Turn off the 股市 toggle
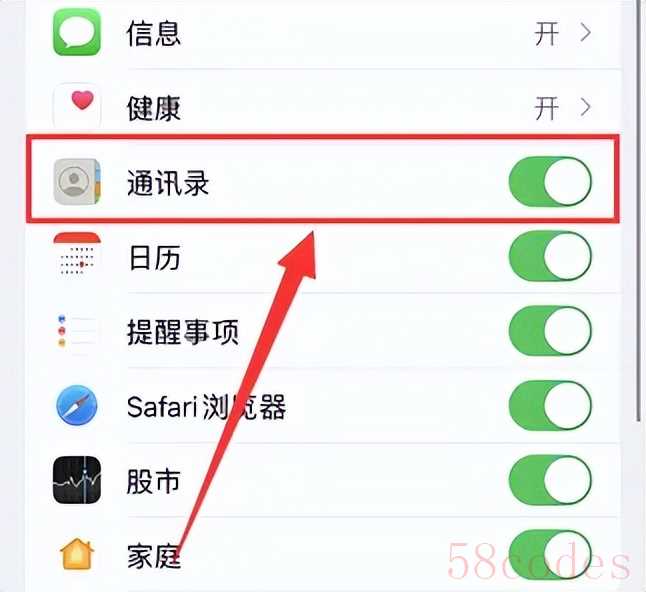The image size is (646, 592). pos(551,481)
